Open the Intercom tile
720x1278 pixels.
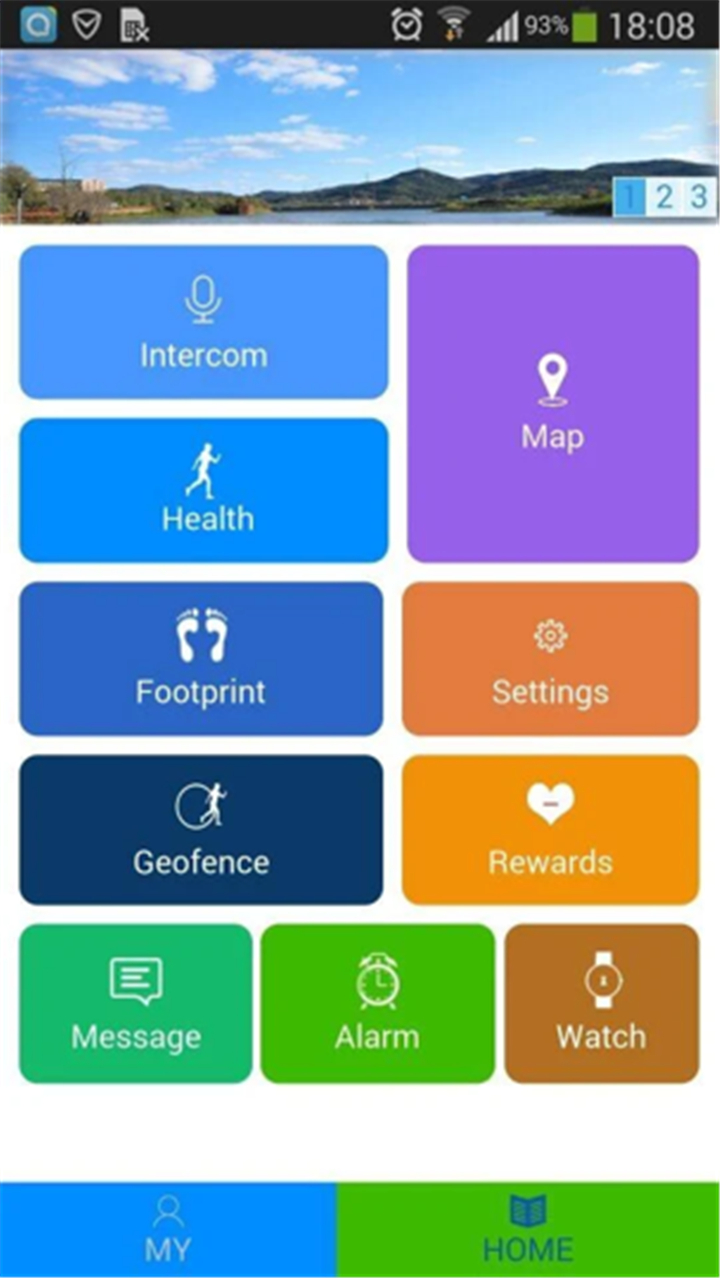204,322
